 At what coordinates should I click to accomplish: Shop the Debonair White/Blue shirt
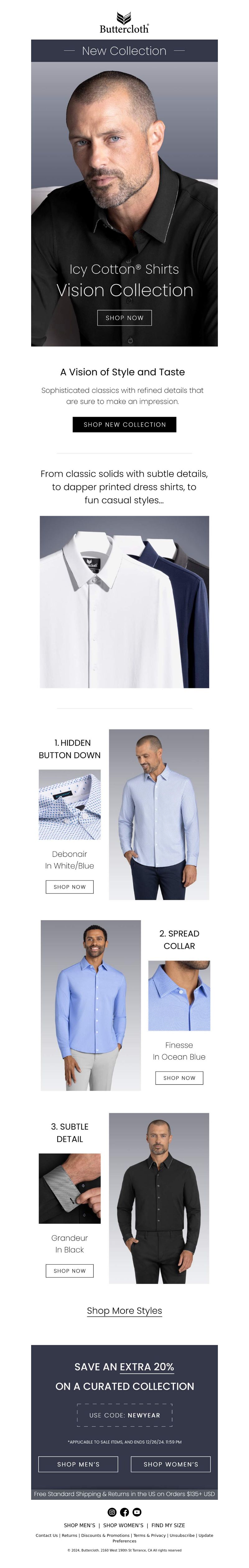(x=69, y=886)
